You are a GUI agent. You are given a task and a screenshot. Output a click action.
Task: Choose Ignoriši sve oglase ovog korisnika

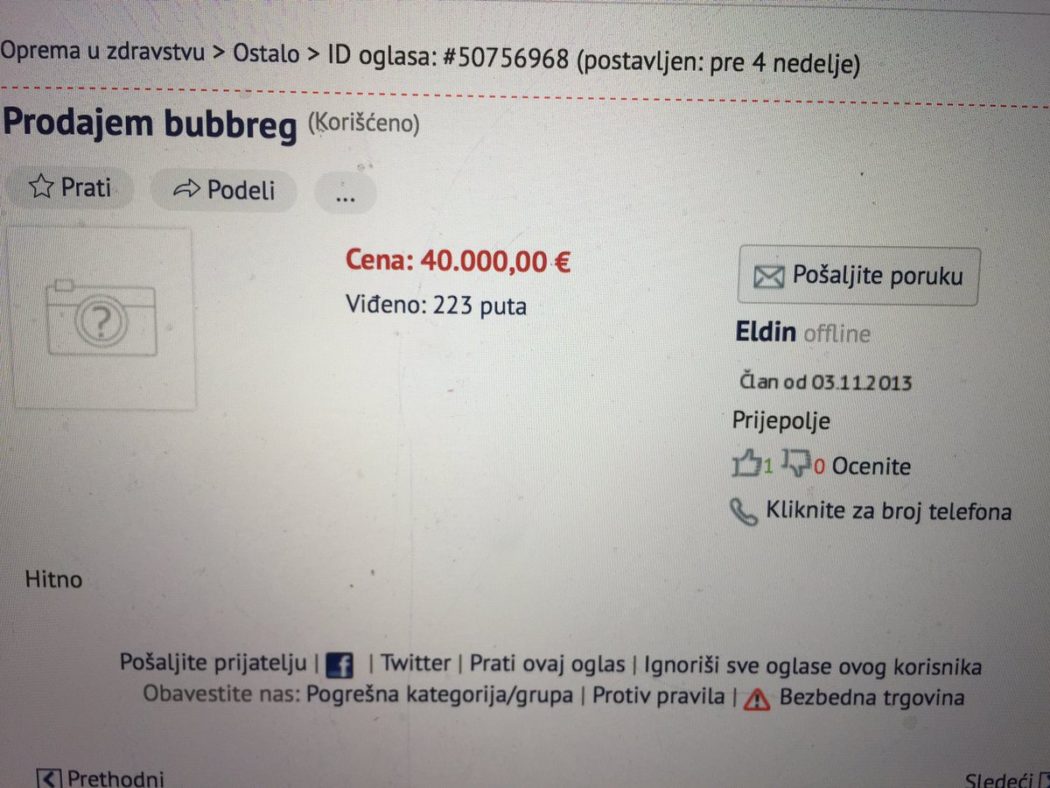(x=812, y=667)
